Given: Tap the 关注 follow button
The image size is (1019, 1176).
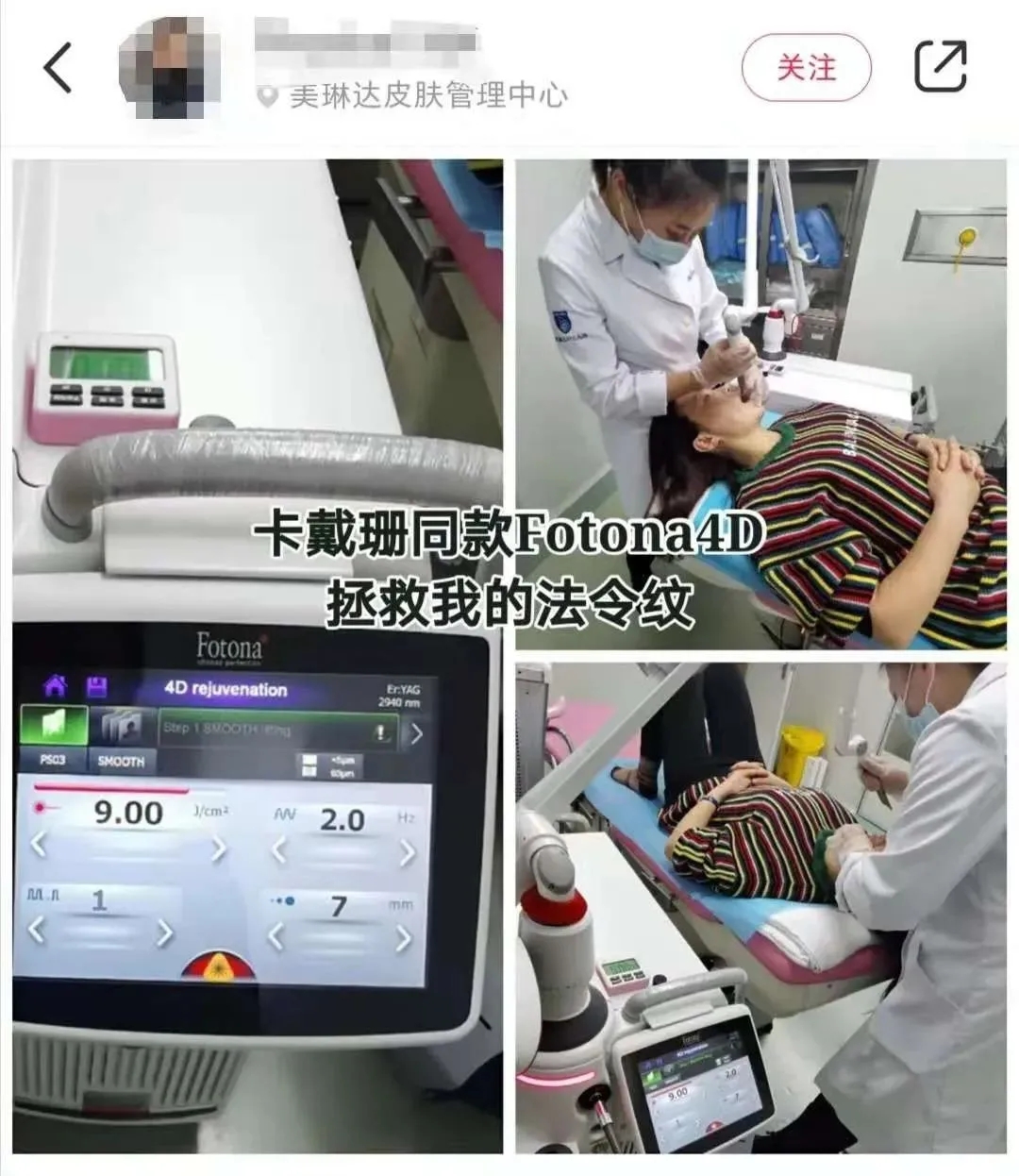Looking at the screenshot, I should 806,67.
